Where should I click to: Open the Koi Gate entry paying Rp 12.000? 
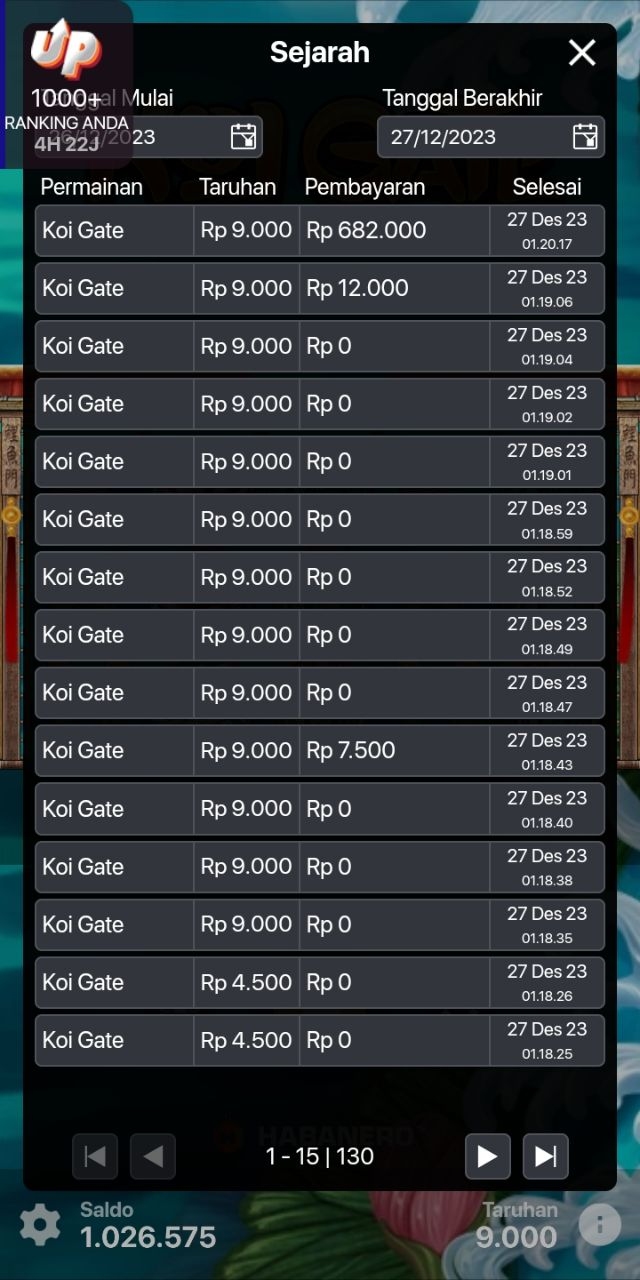319,289
